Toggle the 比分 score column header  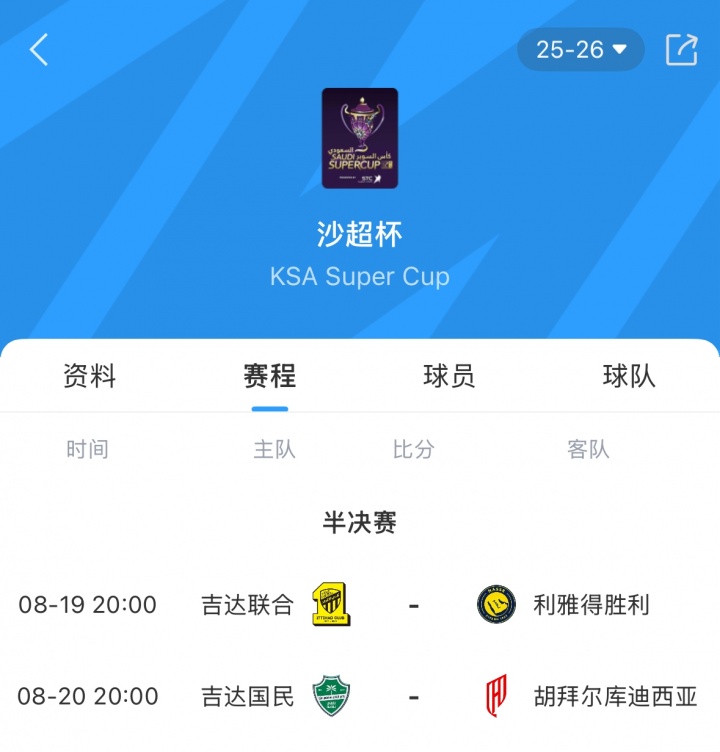click(413, 449)
